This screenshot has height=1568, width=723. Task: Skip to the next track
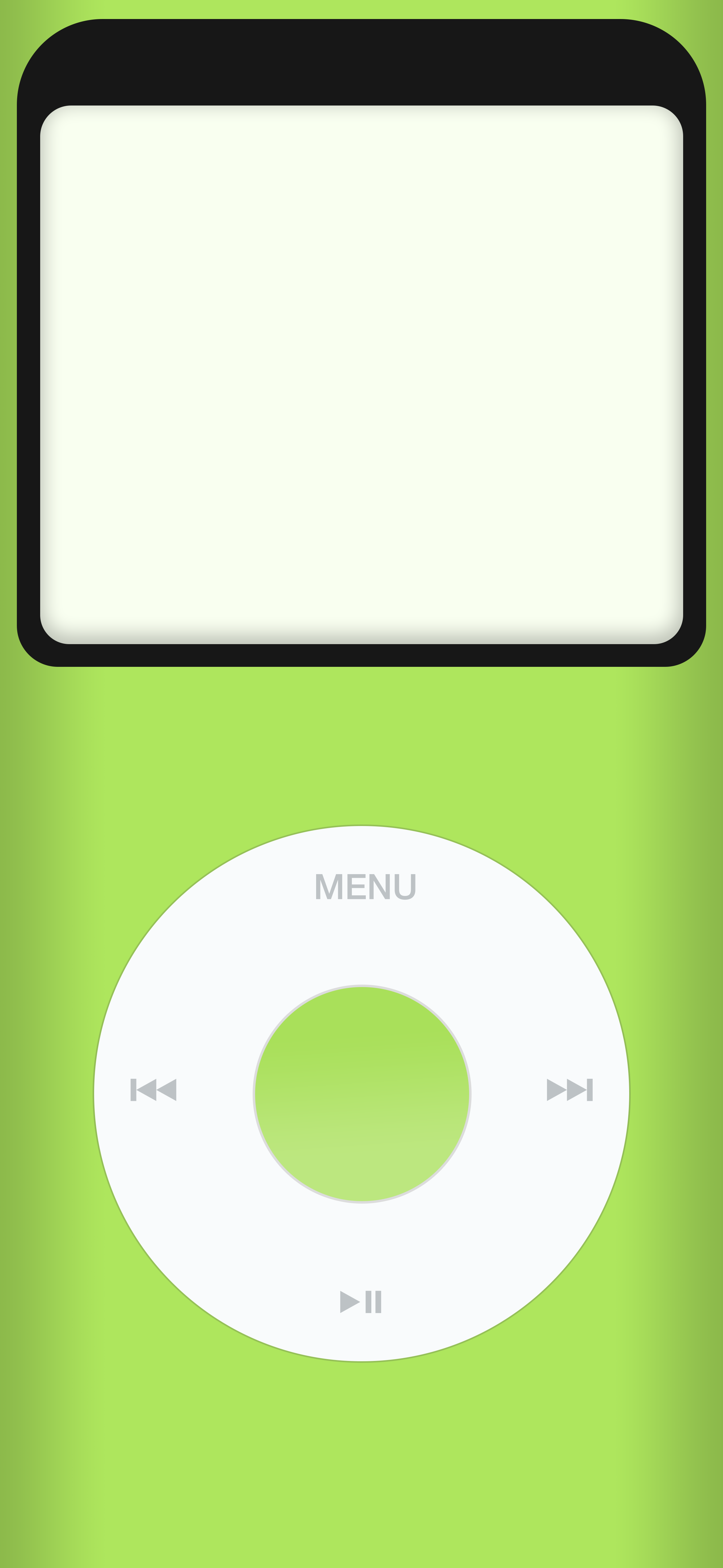(570, 1090)
